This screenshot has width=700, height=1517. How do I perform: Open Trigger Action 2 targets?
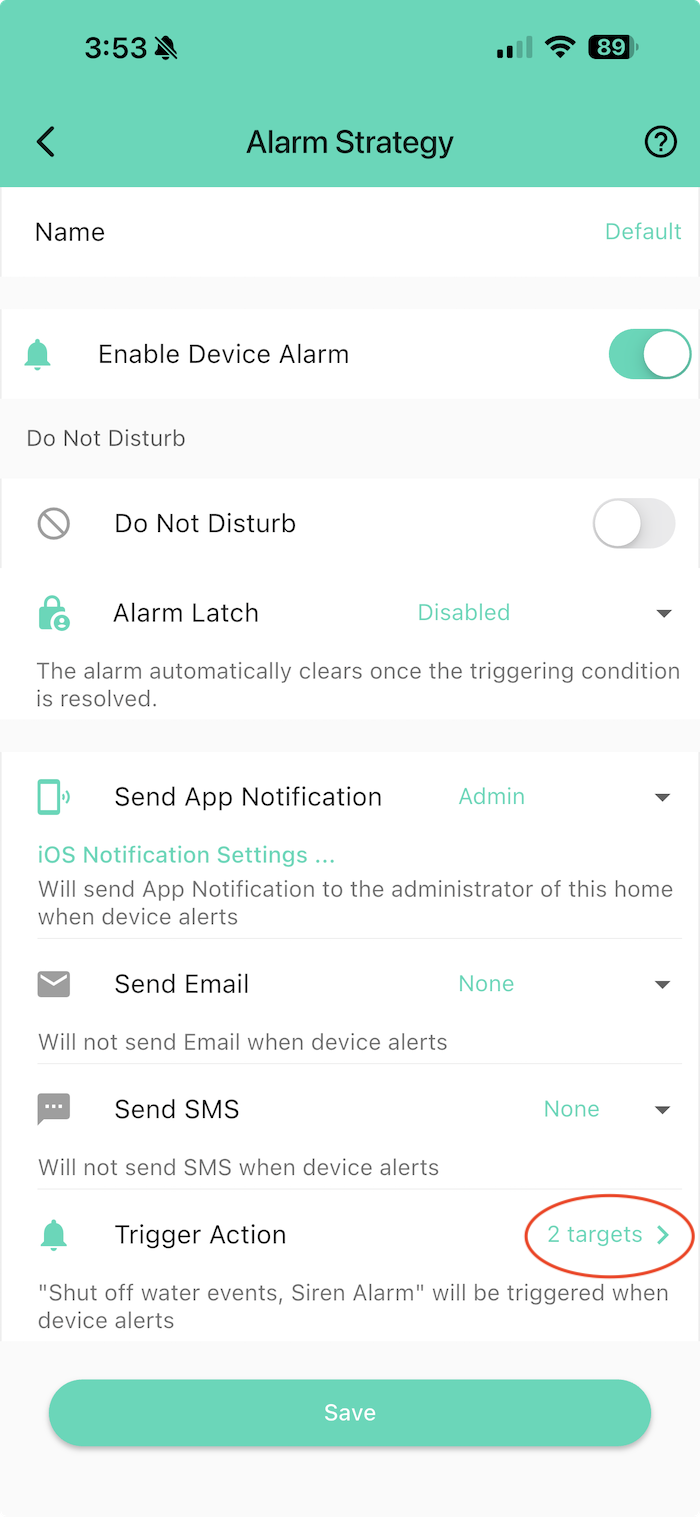coord(607,1235)
